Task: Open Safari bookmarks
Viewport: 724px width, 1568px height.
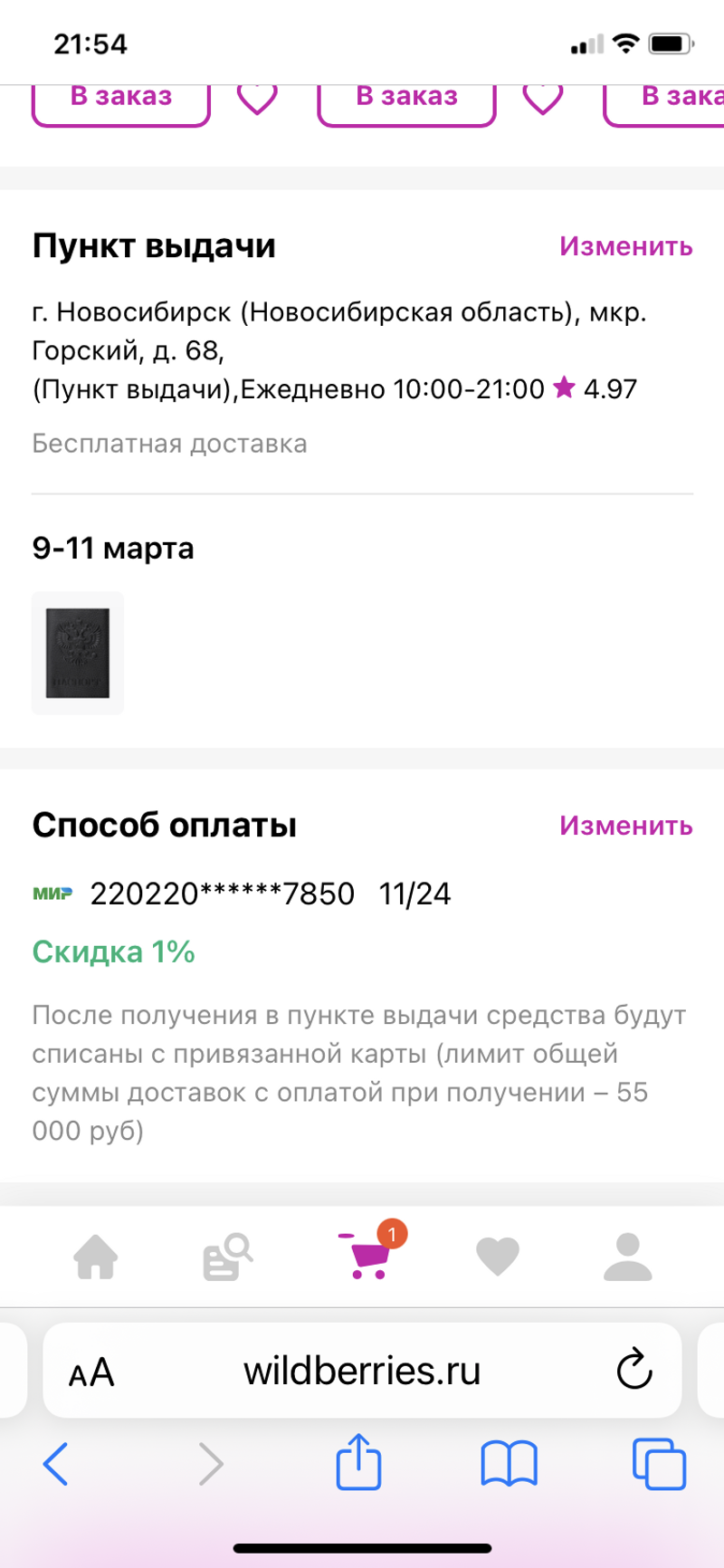Action: point(509,1463)
